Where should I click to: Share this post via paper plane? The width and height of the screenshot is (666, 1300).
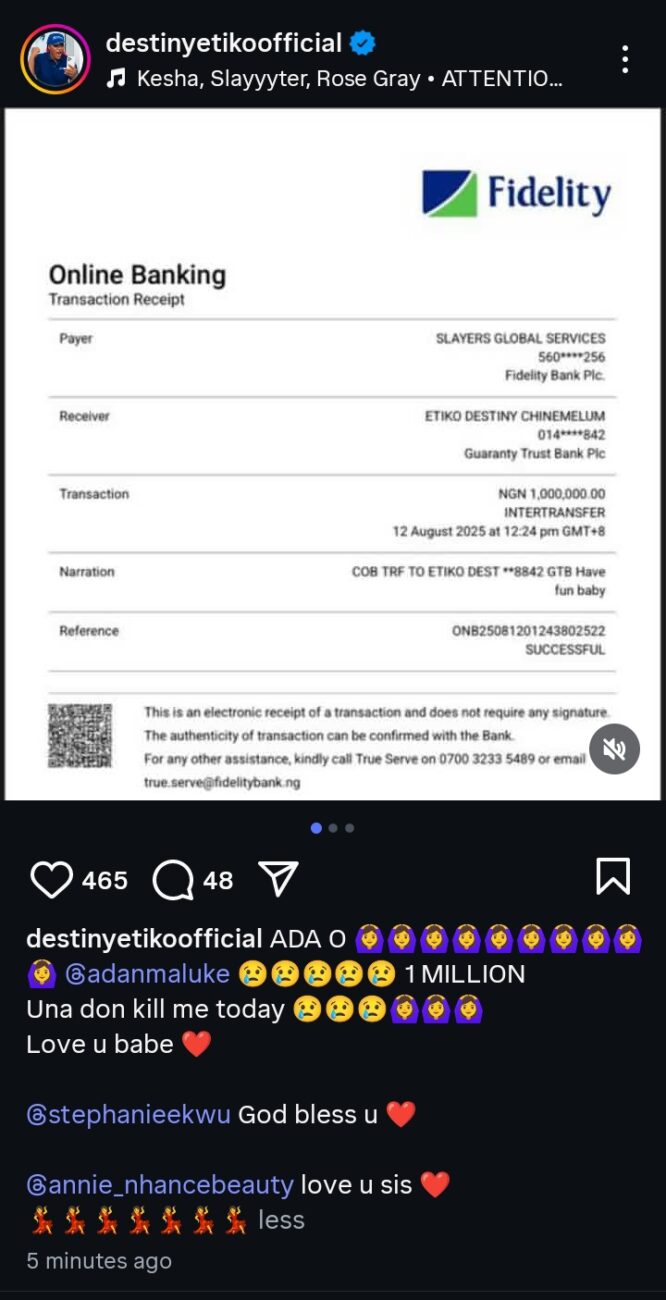[x=279, y=879]
